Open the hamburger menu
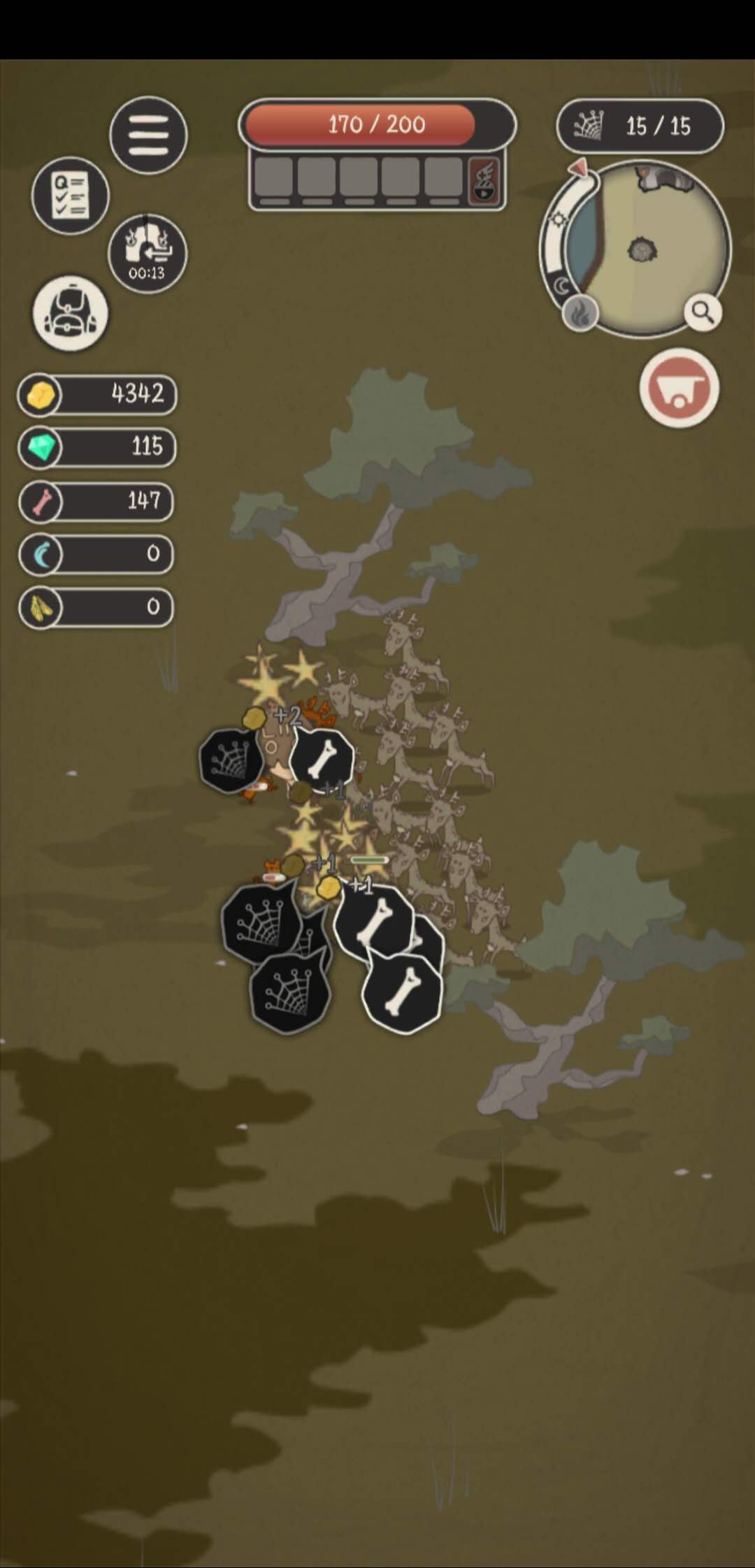 [x=148, y=135]
